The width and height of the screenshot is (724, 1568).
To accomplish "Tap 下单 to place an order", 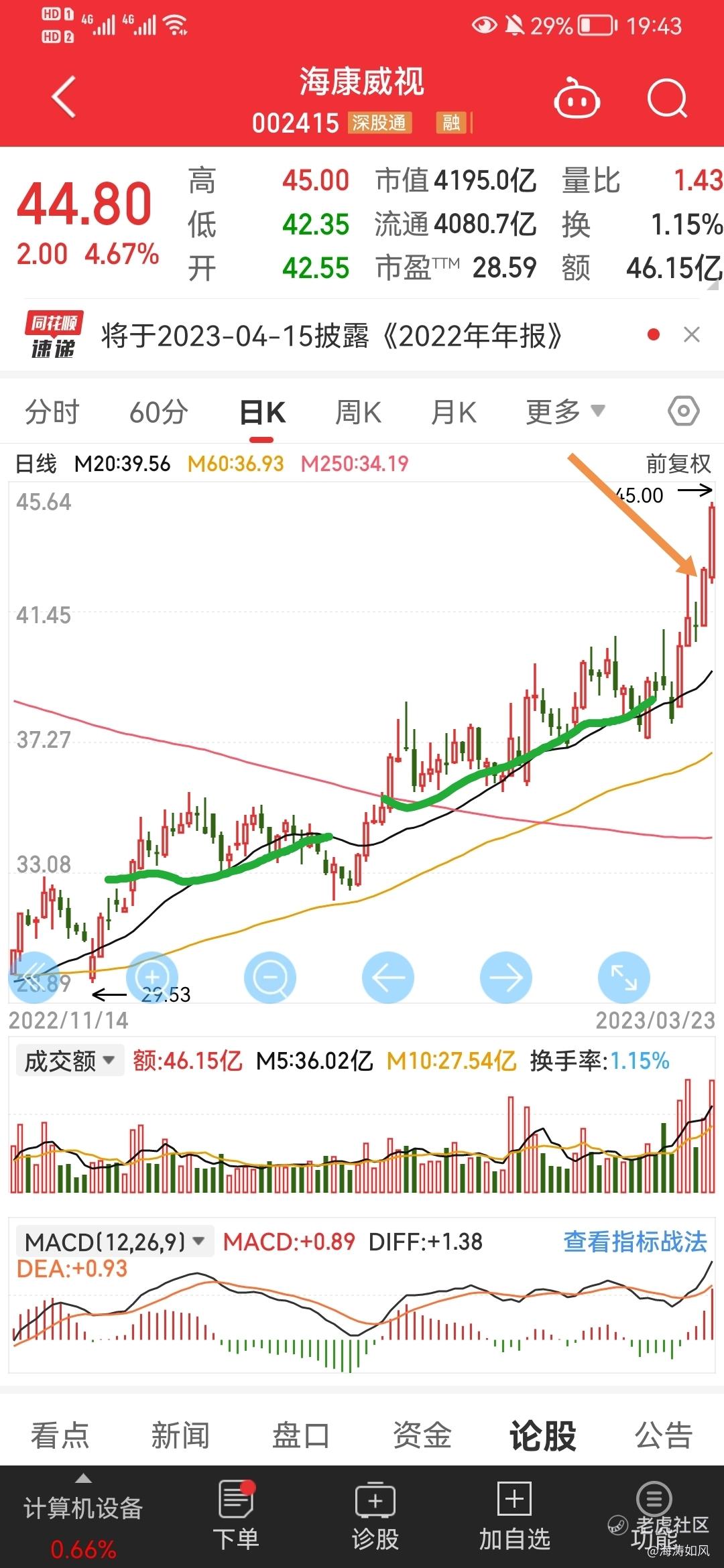I will pos(236,1516).
